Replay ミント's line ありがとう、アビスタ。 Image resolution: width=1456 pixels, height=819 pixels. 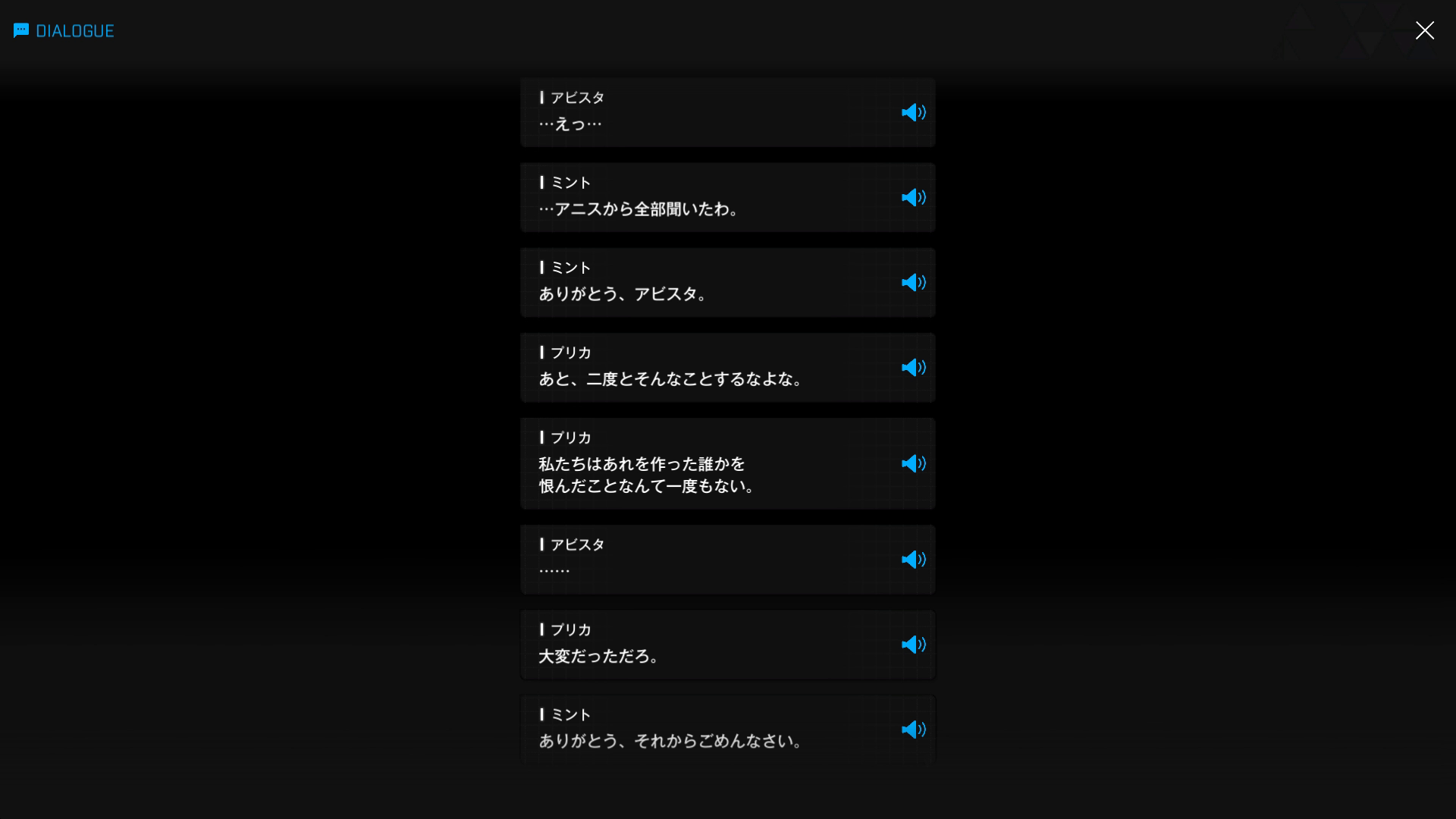pos(913,282)
